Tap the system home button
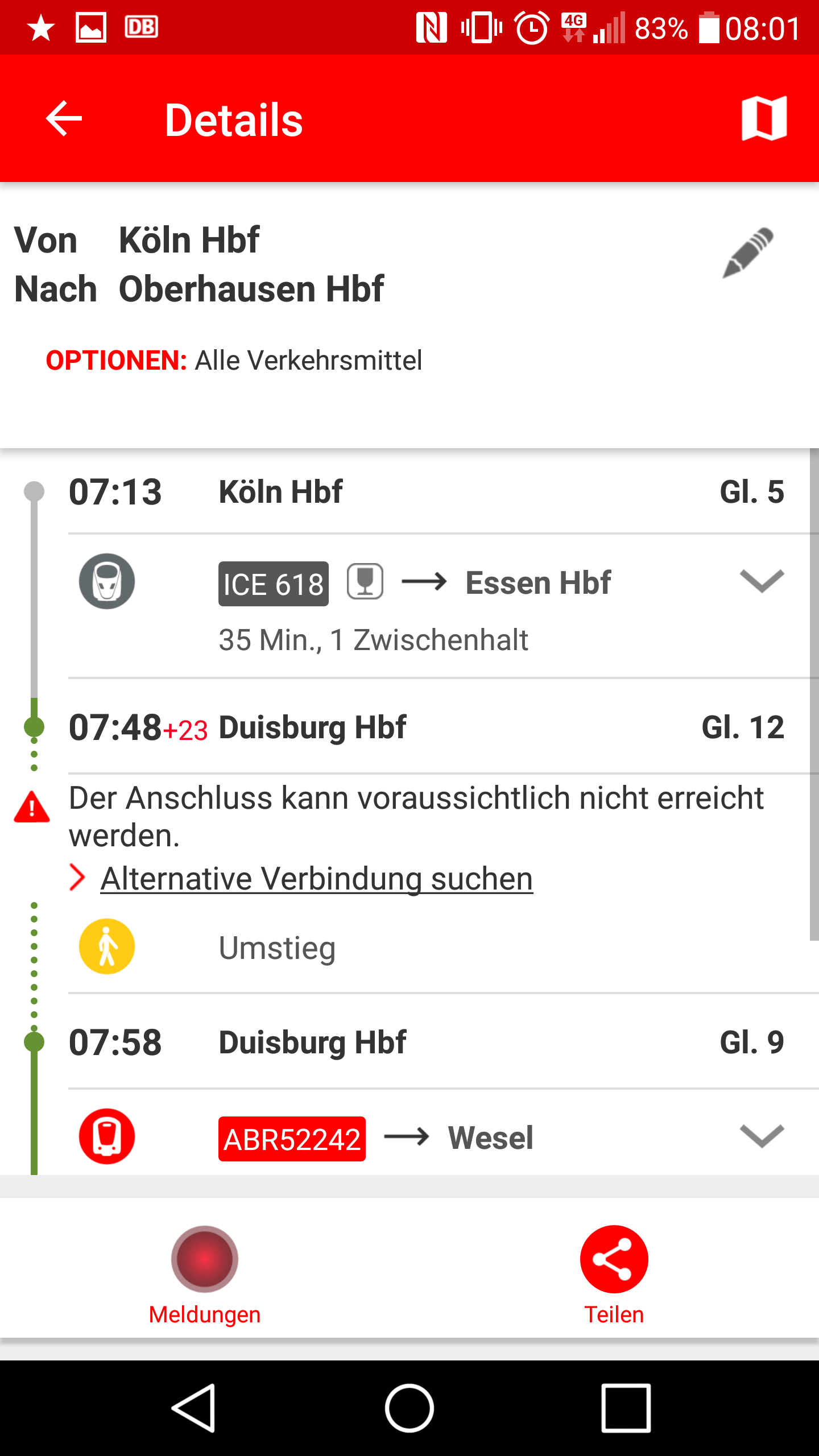819x1456 pixels. 409,1408
